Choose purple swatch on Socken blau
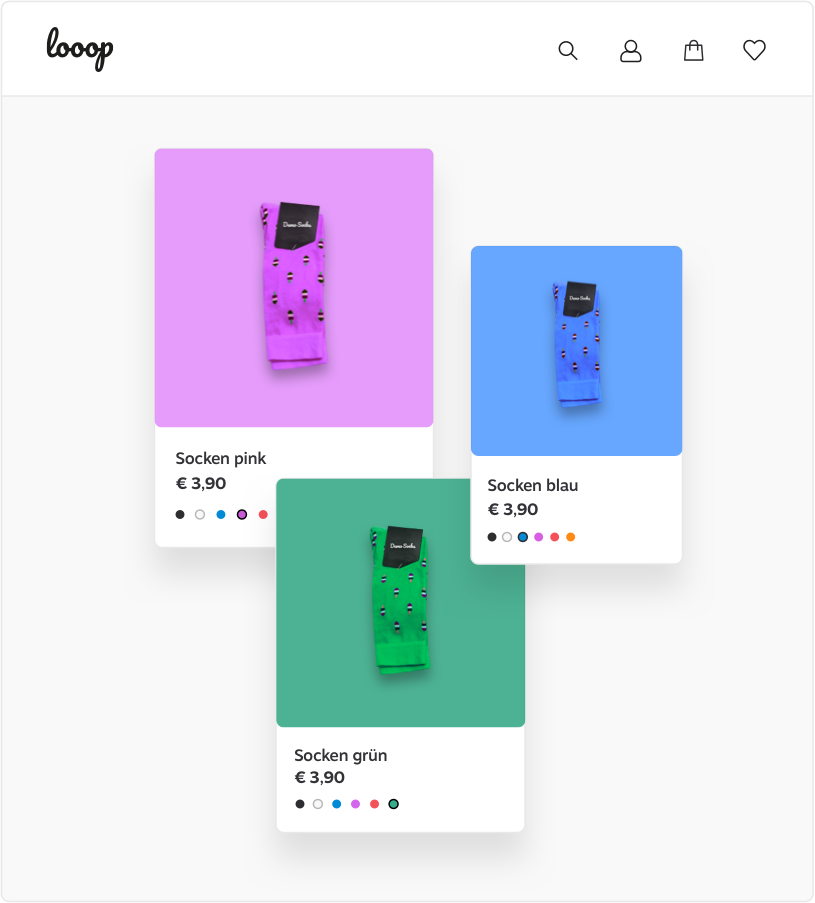The image size is (815, 903). tap(538, 537)
